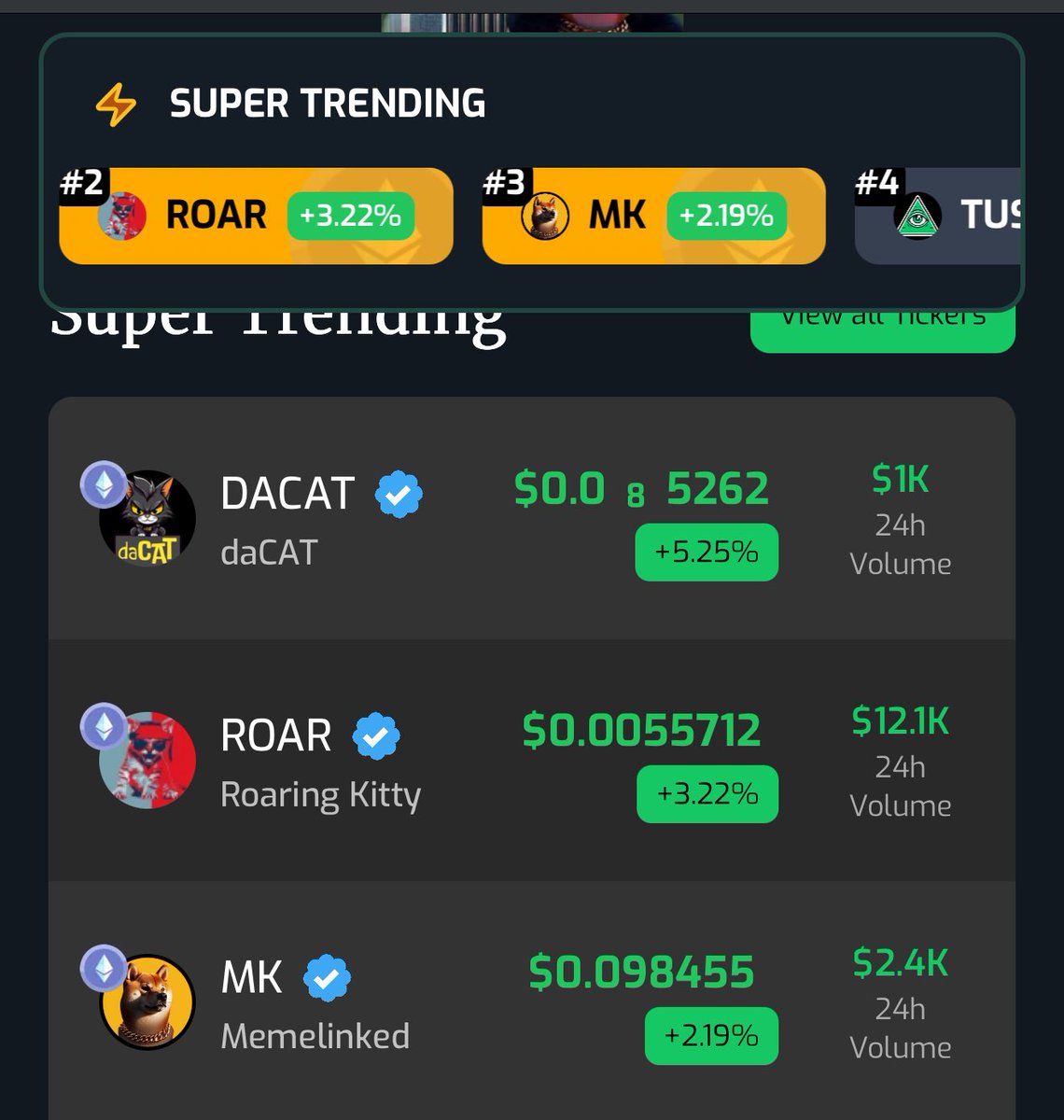Open the #3 MK trending chip
The image size is (1064, 1120).
click(653, 217)
